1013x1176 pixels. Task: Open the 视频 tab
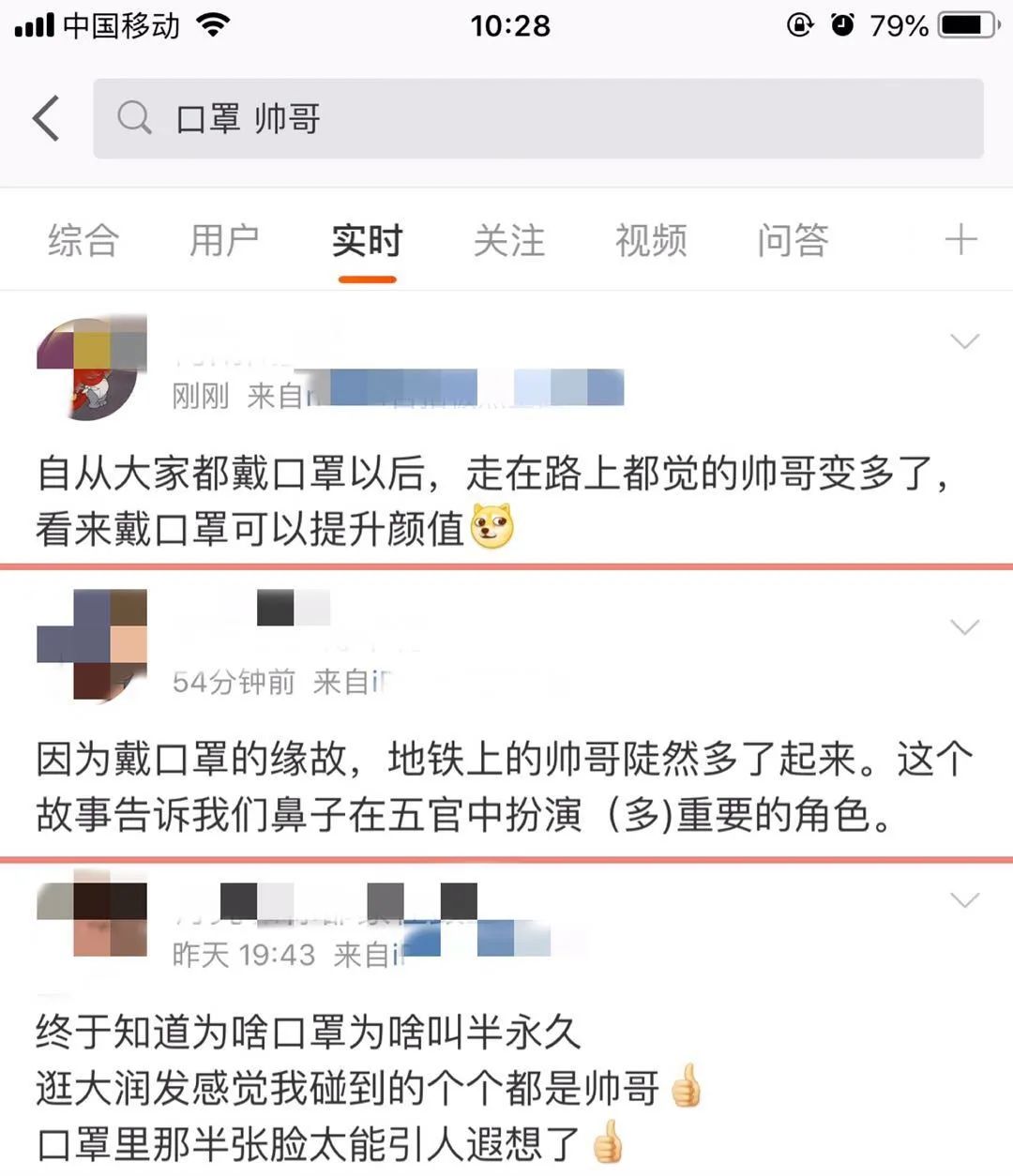coord(651,241)
